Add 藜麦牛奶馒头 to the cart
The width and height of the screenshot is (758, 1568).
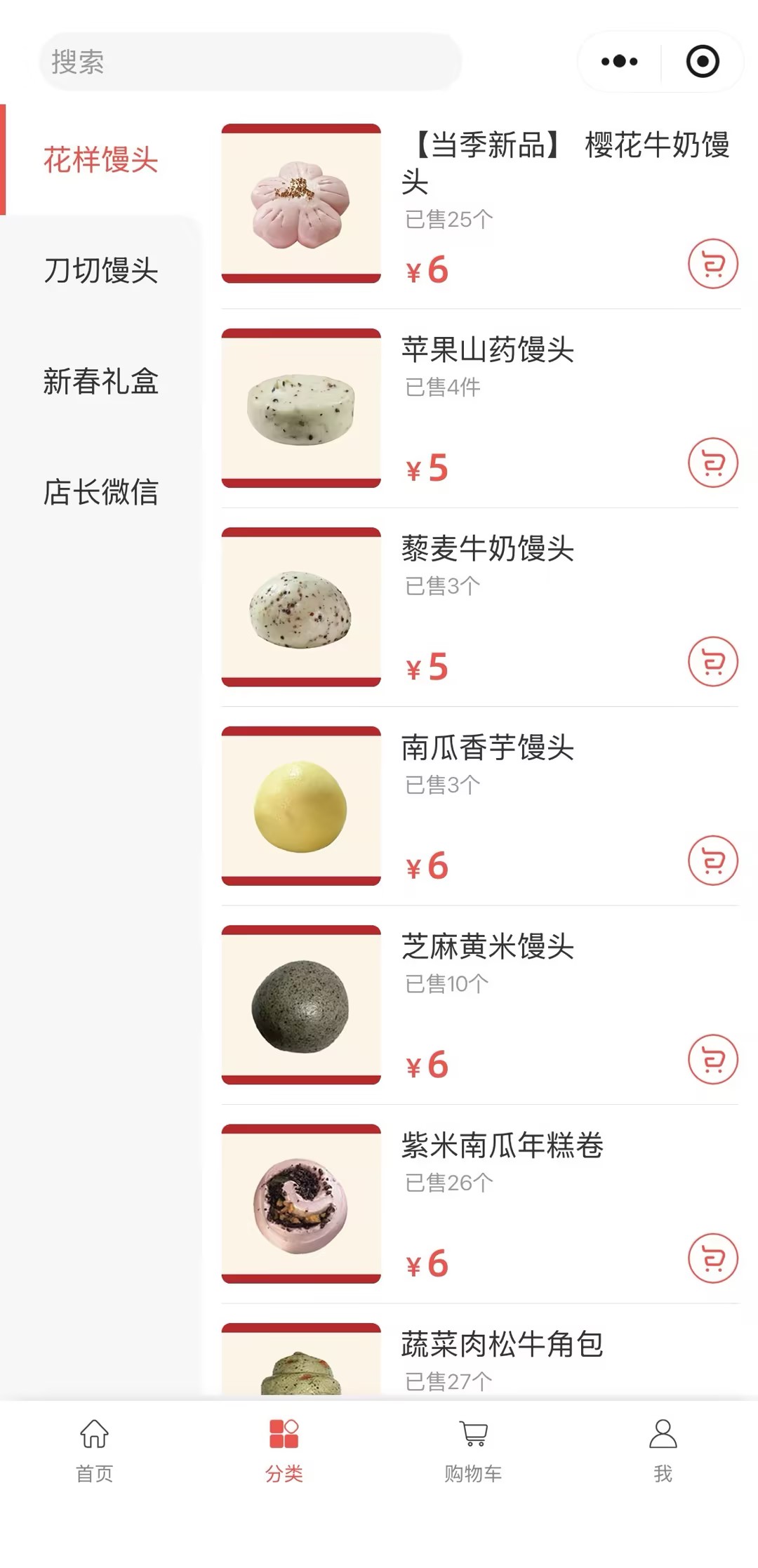(712, 661)
